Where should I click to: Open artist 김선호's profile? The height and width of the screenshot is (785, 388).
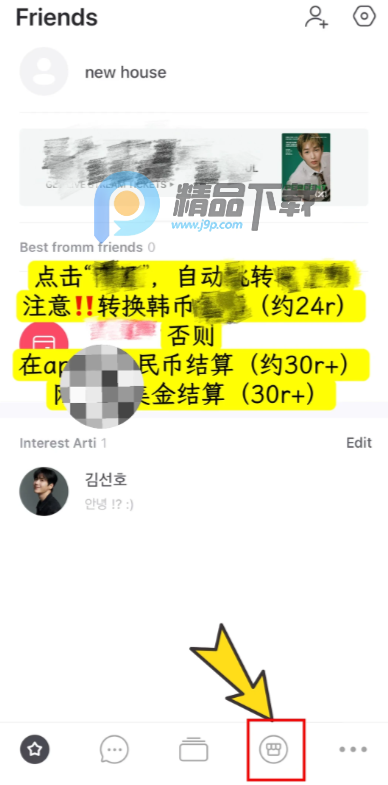pyautogui.click(x=194, y=492)
